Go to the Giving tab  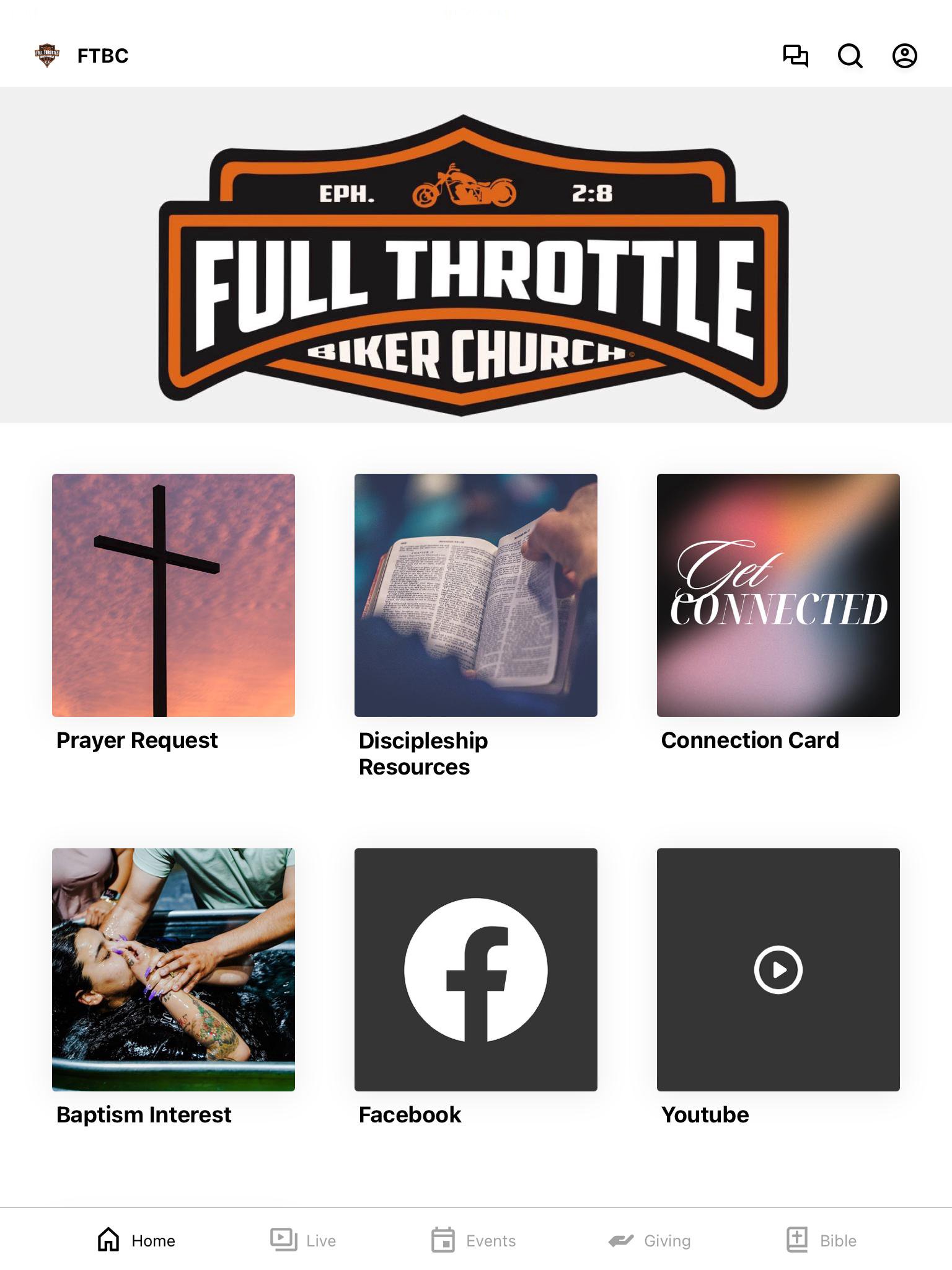click(x=650, y=1240)
